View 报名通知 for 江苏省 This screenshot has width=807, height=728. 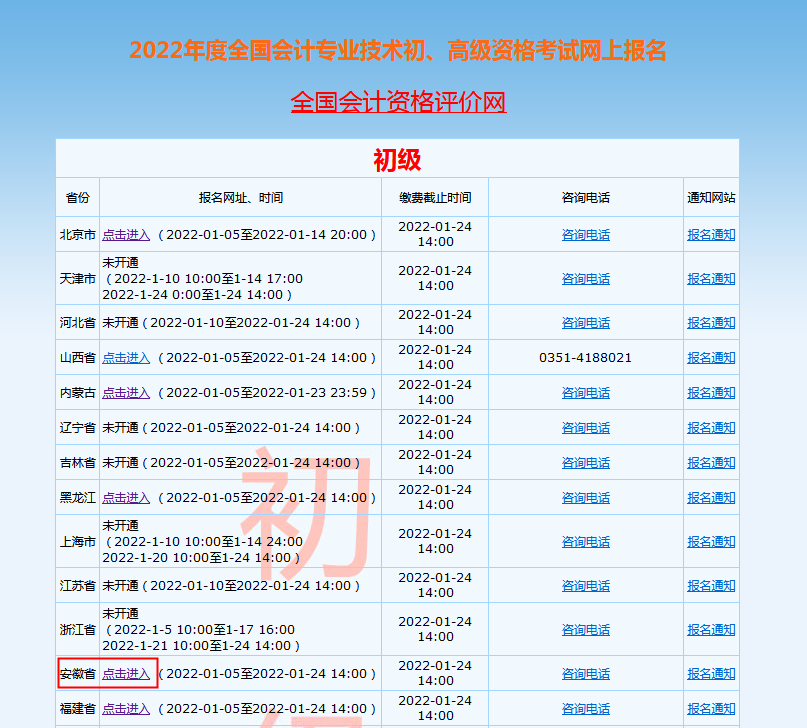point(711,586)
